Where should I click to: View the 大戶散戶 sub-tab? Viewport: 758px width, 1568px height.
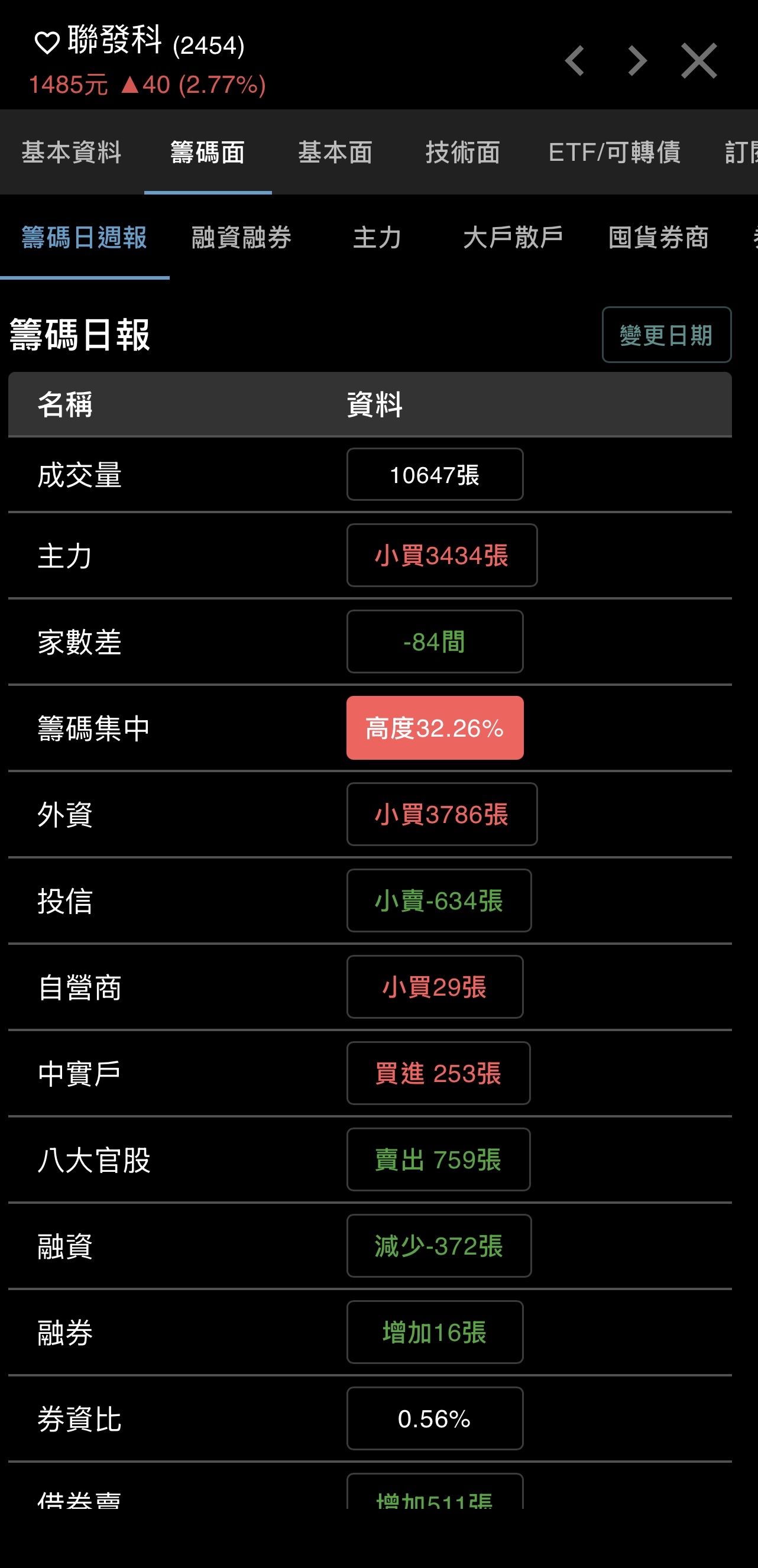[x=513, y=238]
